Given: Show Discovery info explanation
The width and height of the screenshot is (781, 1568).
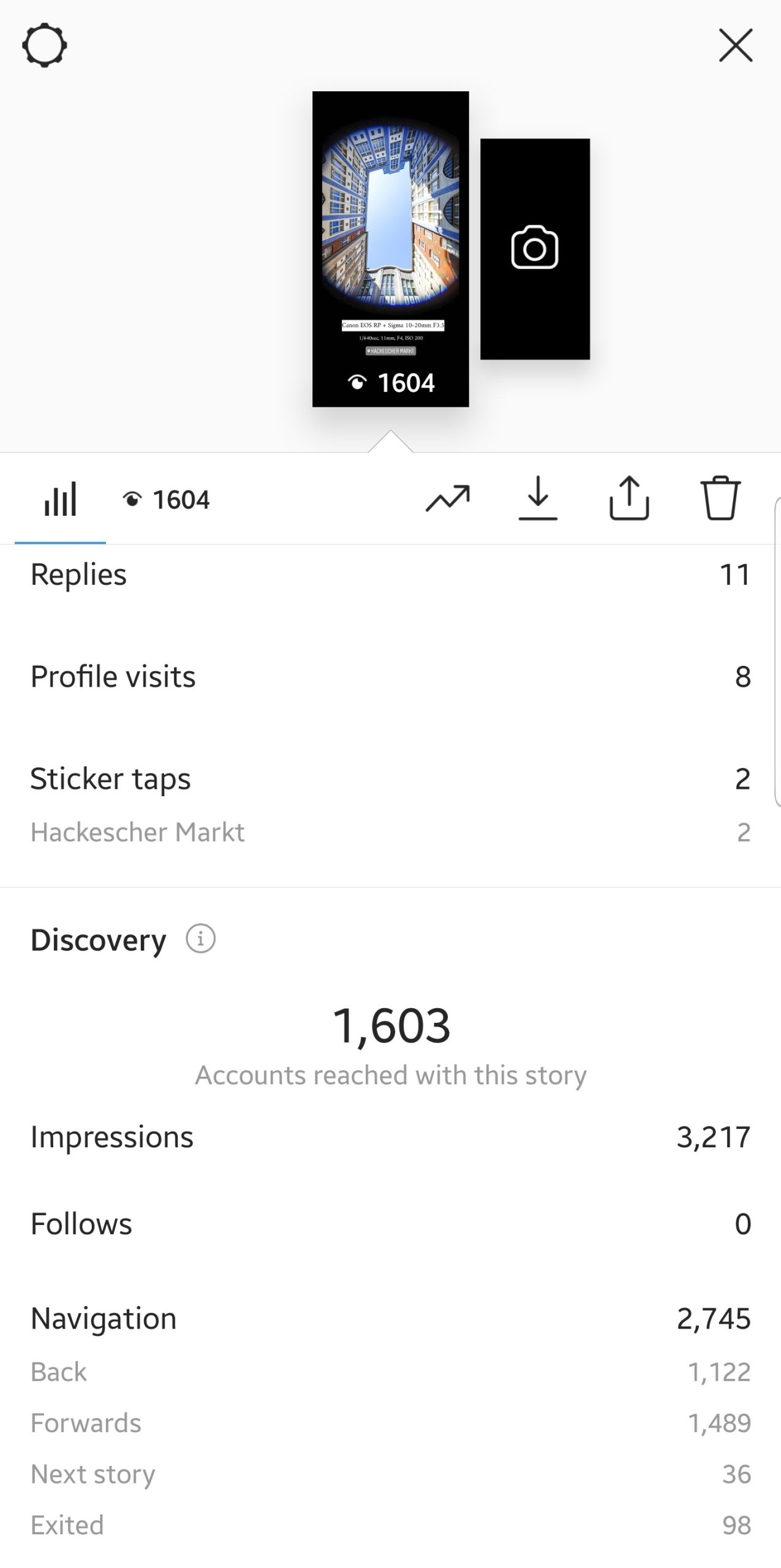Looking at the screenshot, I should 201,939.
